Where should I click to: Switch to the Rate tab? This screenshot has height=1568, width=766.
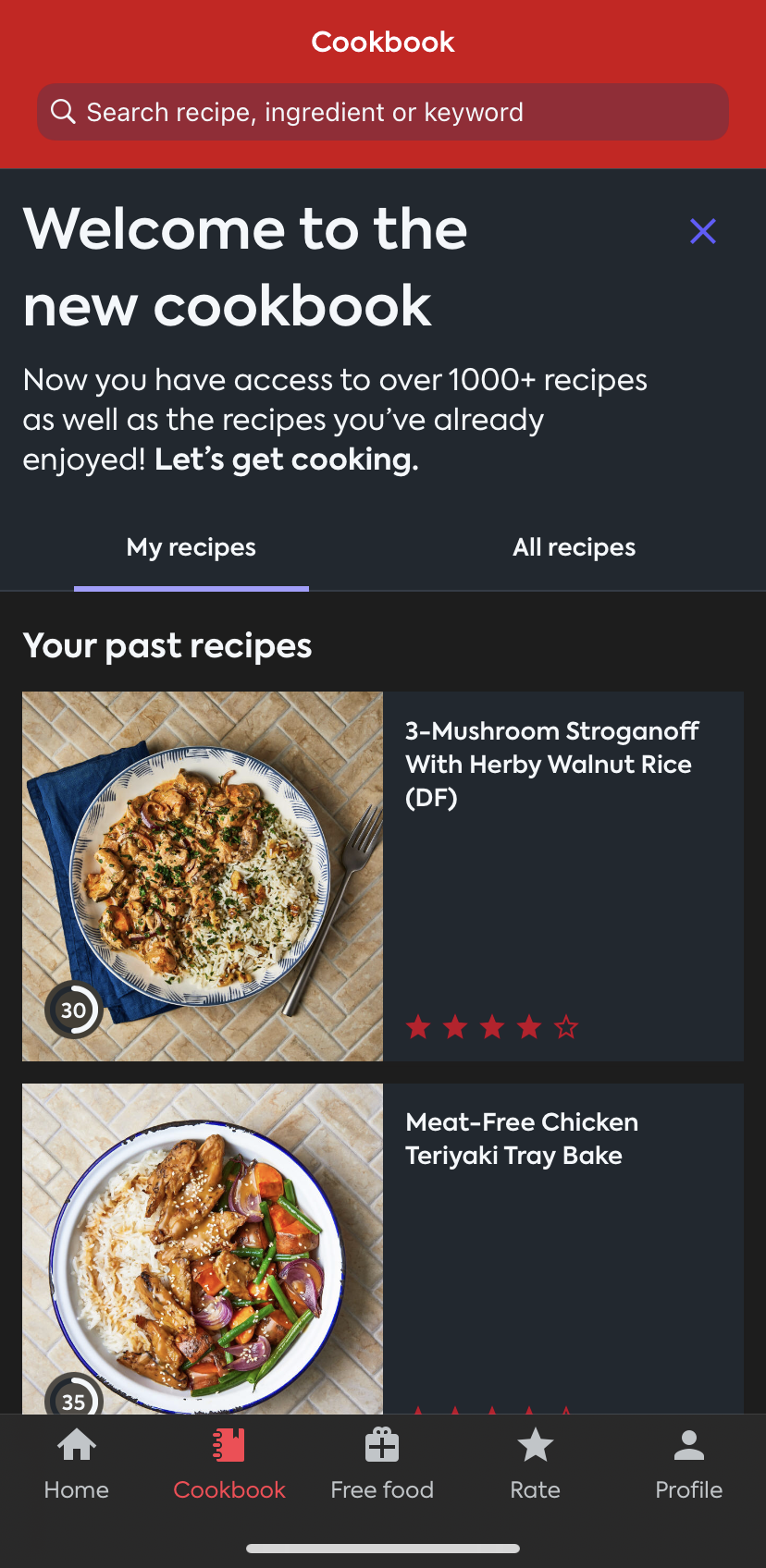tap(536, 1465)
